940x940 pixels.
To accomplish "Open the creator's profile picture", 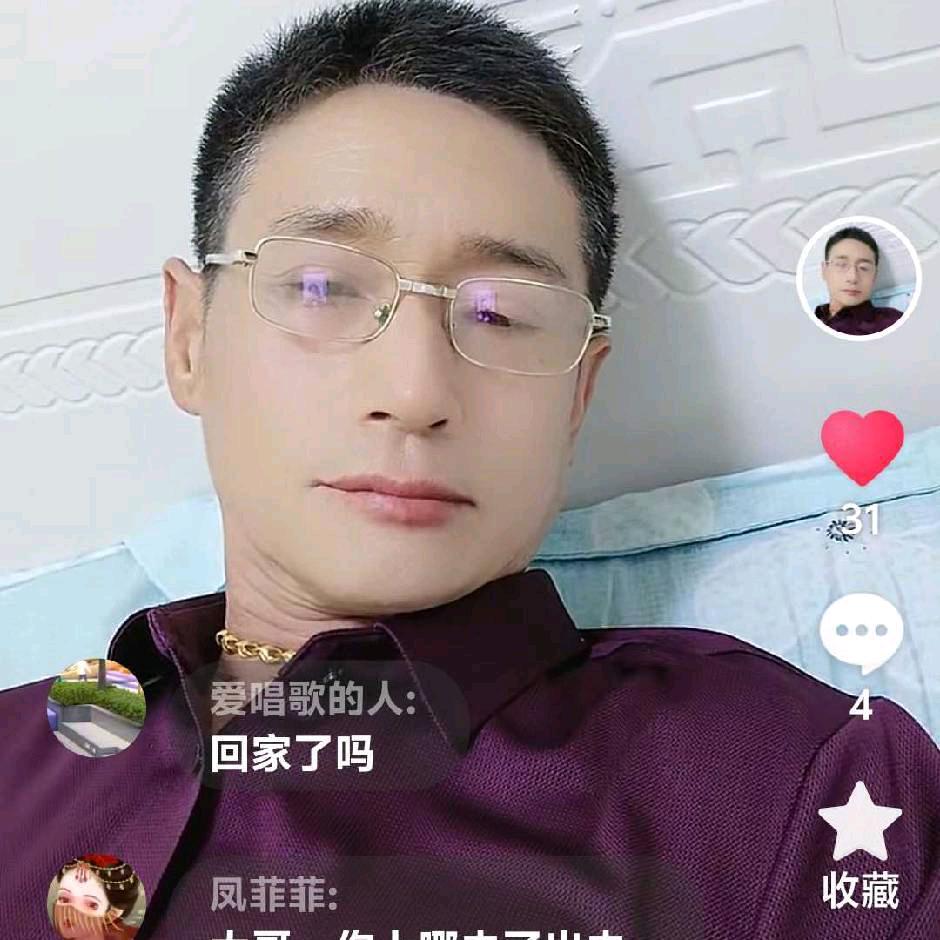I will [x=858, y=279].
